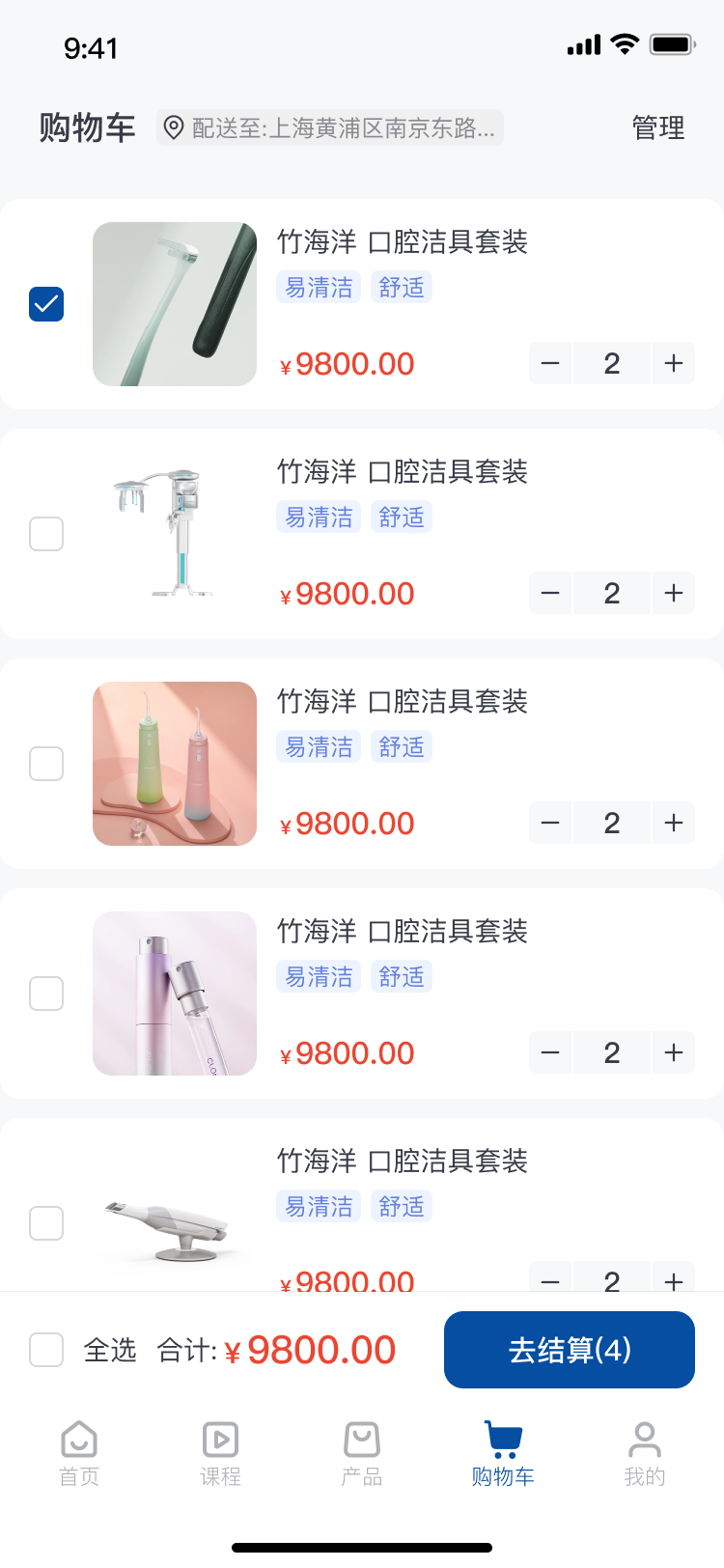Increase quantity of the purple spray bottle item
Image resolution: width=724 pixels, height=1568 pixels.
[674, 1052]
